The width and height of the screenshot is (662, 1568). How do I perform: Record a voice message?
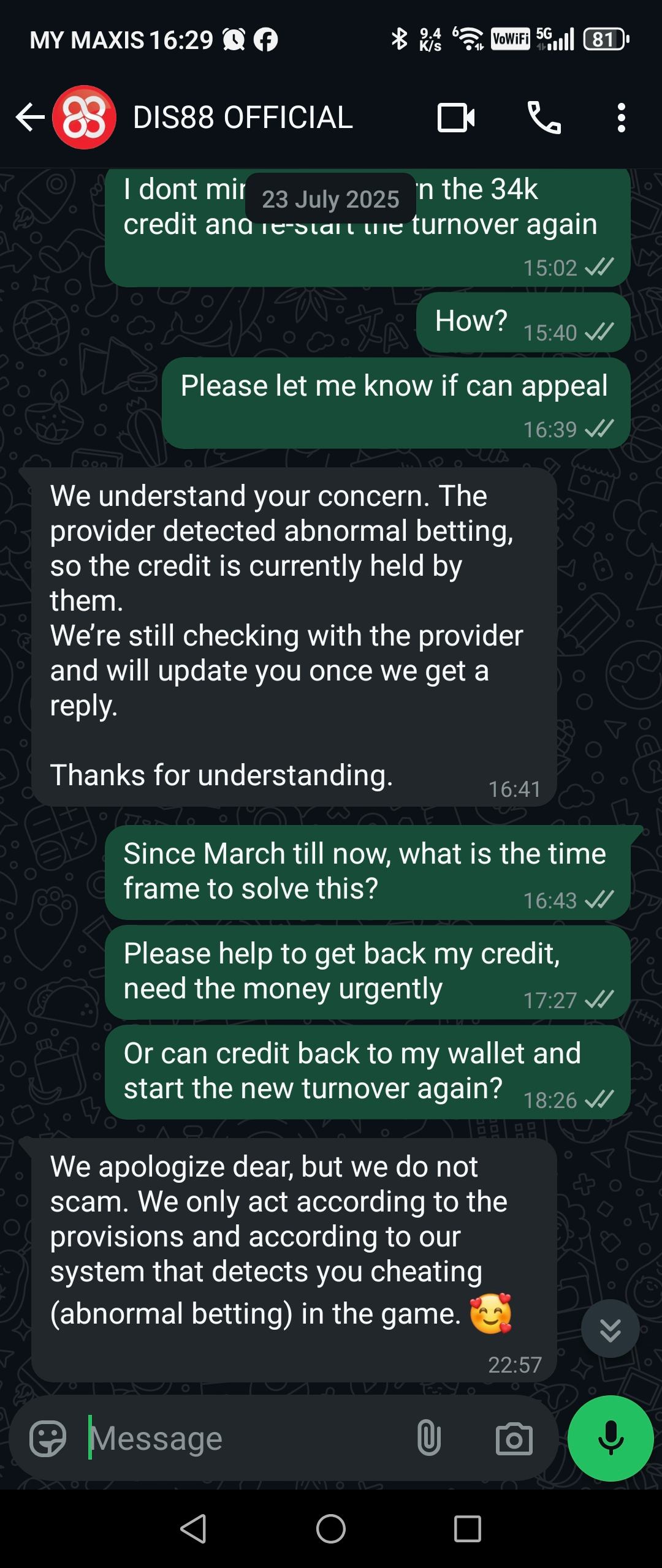click(610, 1438)
